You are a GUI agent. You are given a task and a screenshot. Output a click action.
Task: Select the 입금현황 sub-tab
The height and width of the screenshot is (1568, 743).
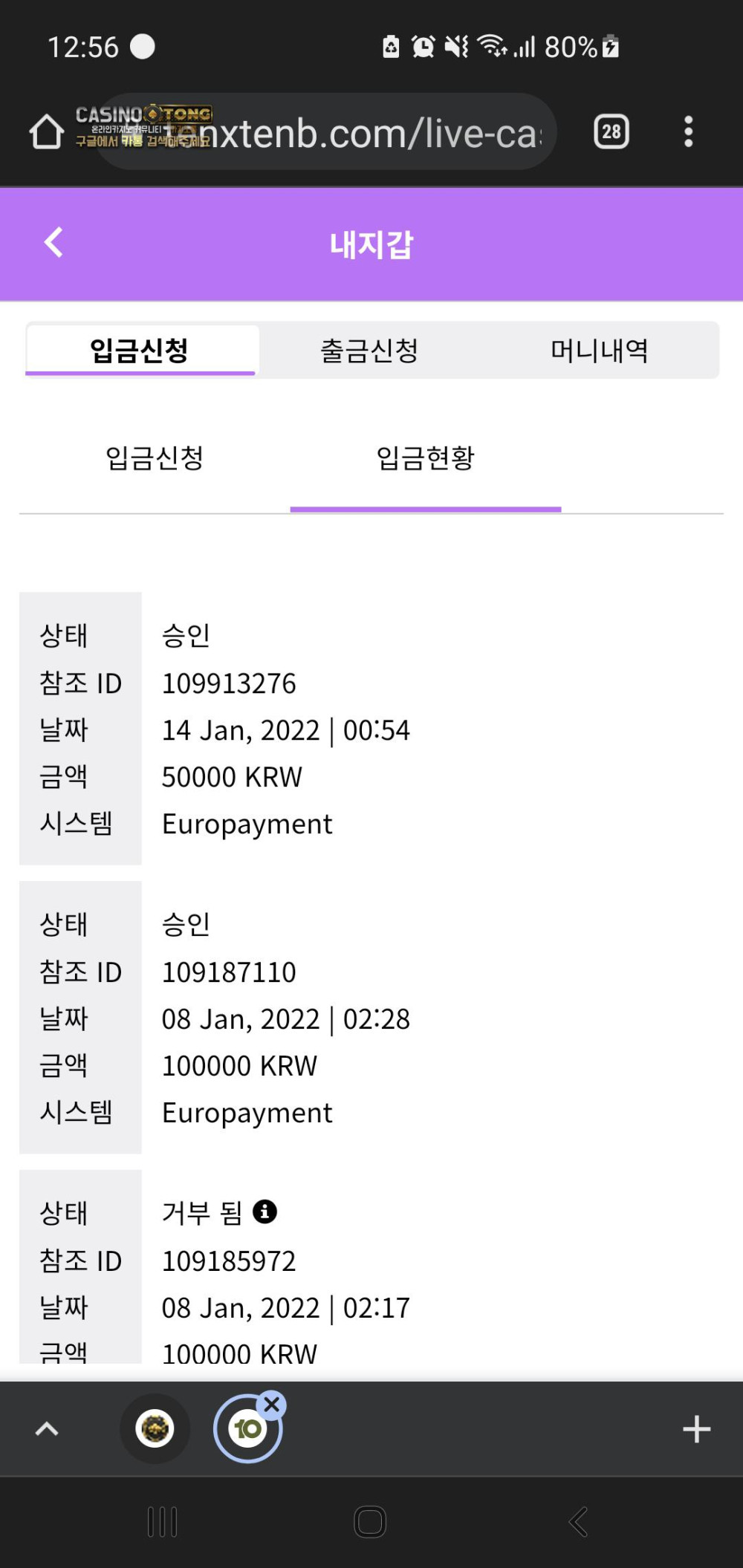pos(425,458)
